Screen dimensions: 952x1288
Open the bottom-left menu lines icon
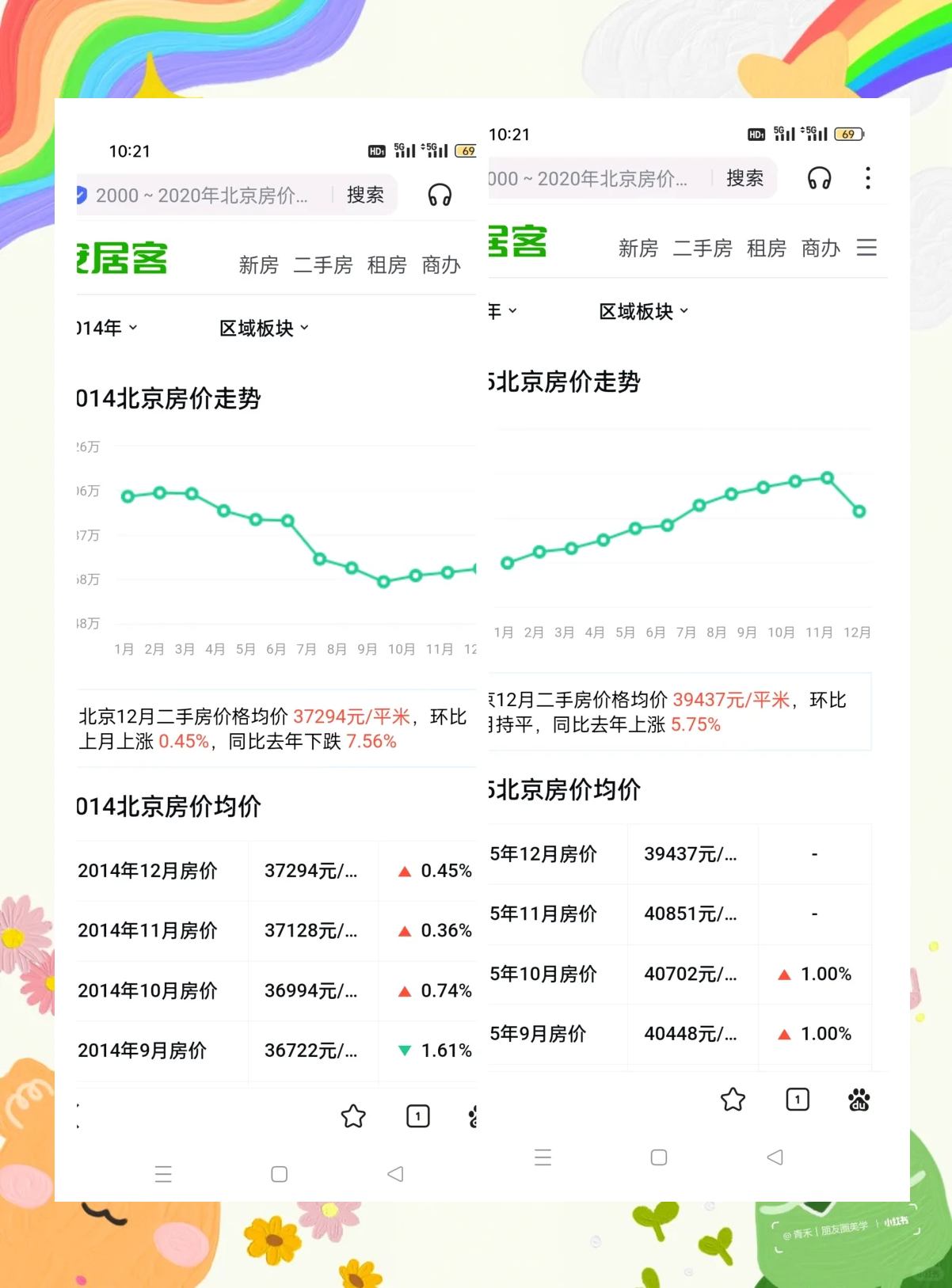163,1175
